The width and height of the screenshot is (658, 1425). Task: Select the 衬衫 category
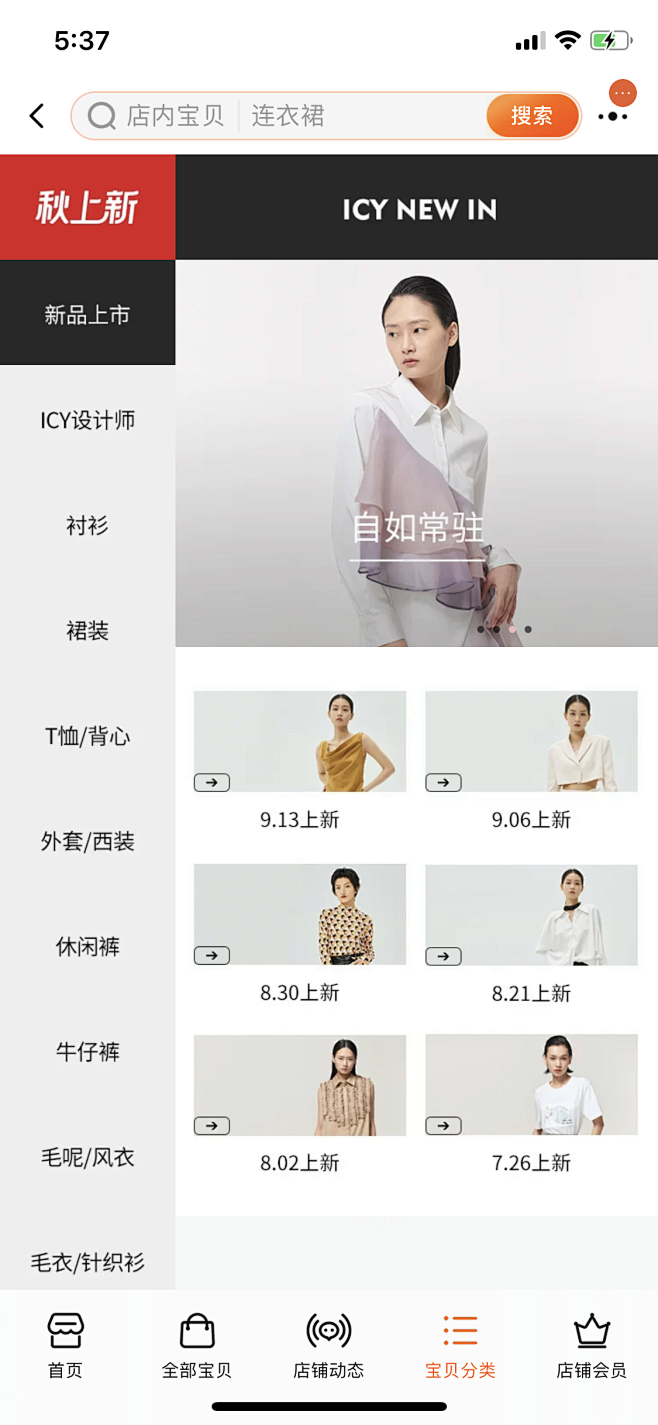(x=87, y=525)
